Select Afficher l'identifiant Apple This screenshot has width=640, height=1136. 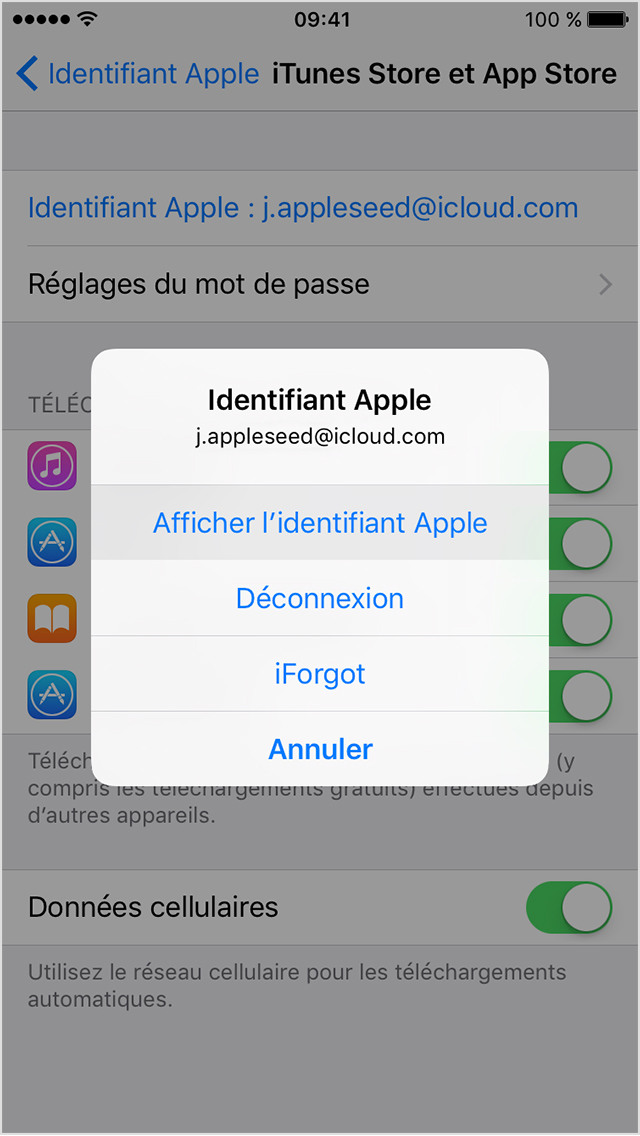pos(320,522)
